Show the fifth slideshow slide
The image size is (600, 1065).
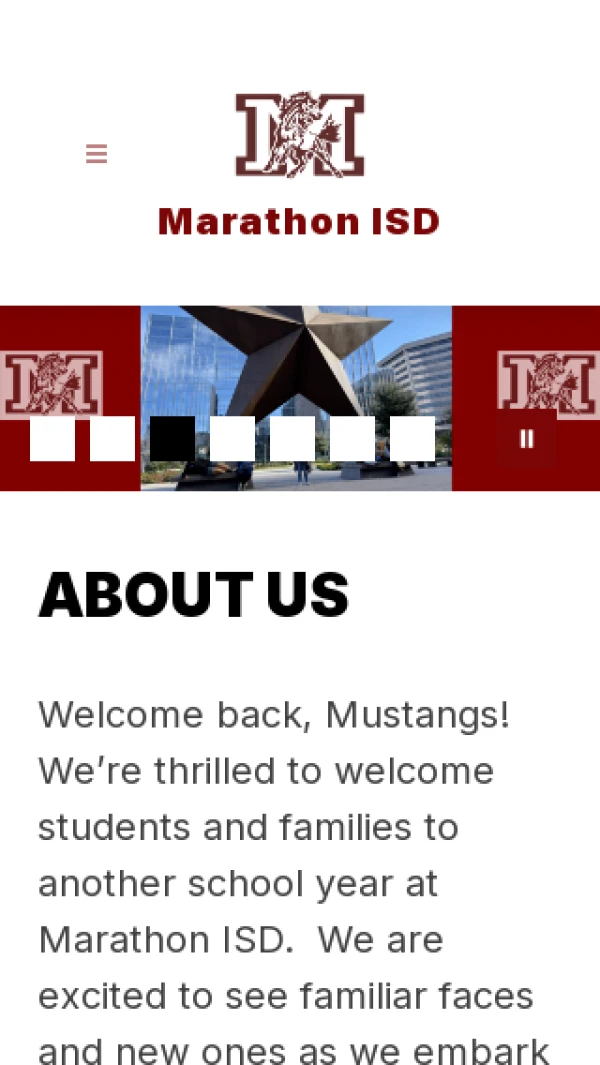click(x=292, y=439)
